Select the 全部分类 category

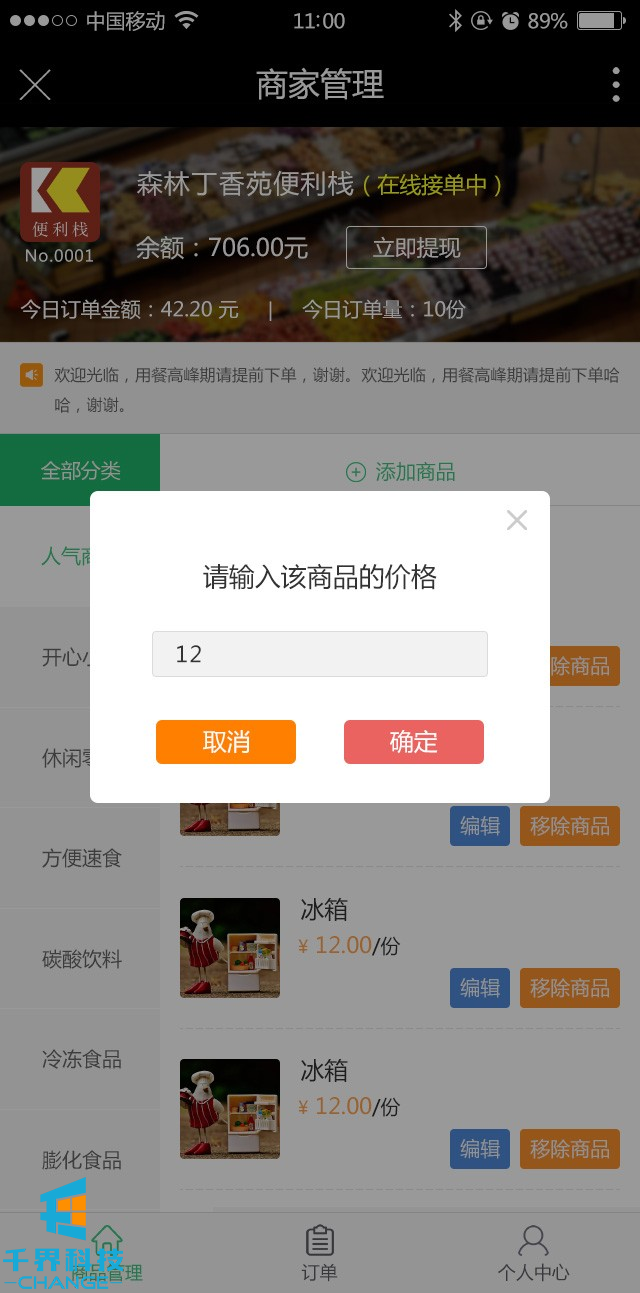80,470
